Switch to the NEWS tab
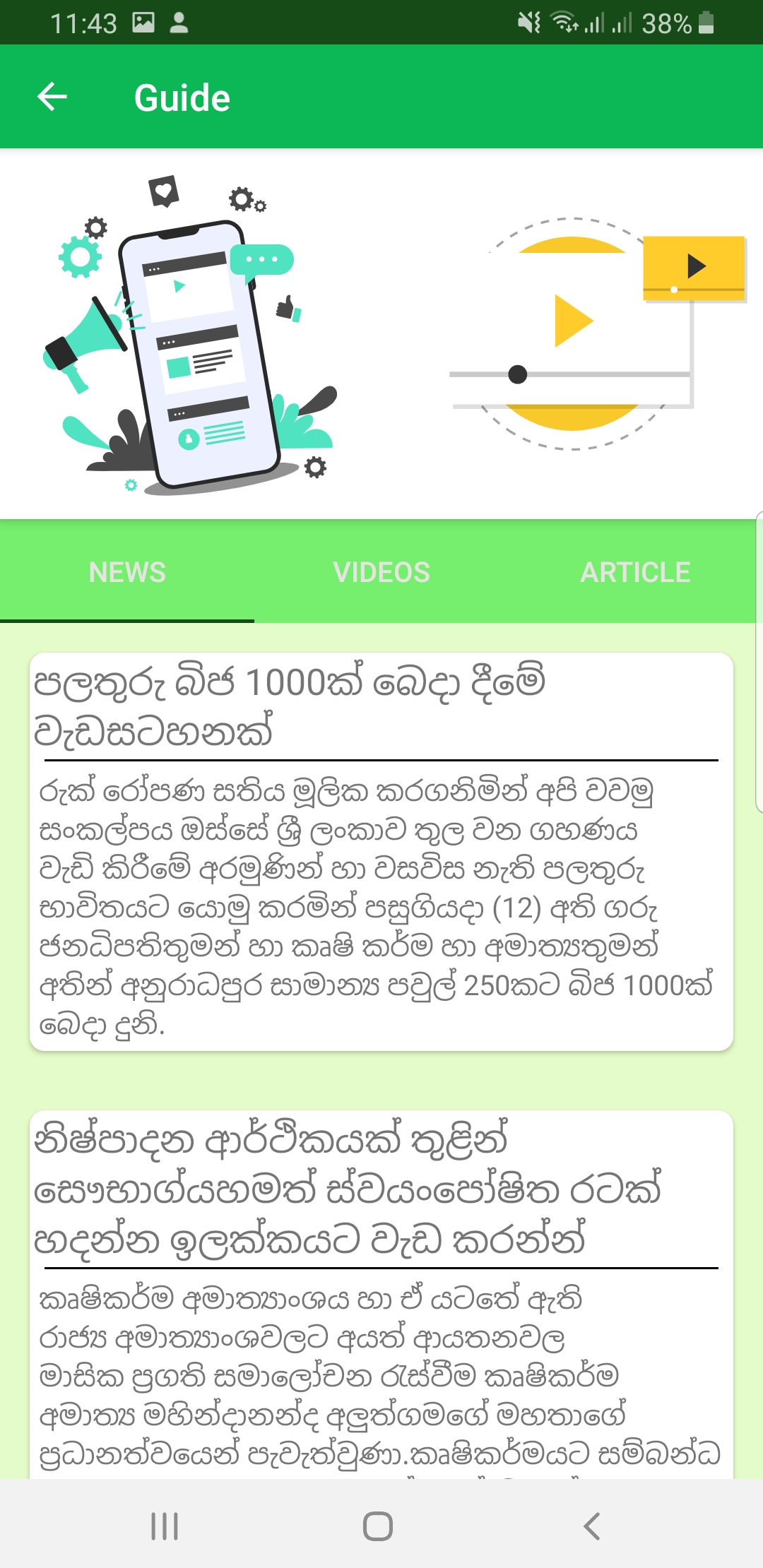The width and height of the screenshot is (763, 1568). point(127,571)
